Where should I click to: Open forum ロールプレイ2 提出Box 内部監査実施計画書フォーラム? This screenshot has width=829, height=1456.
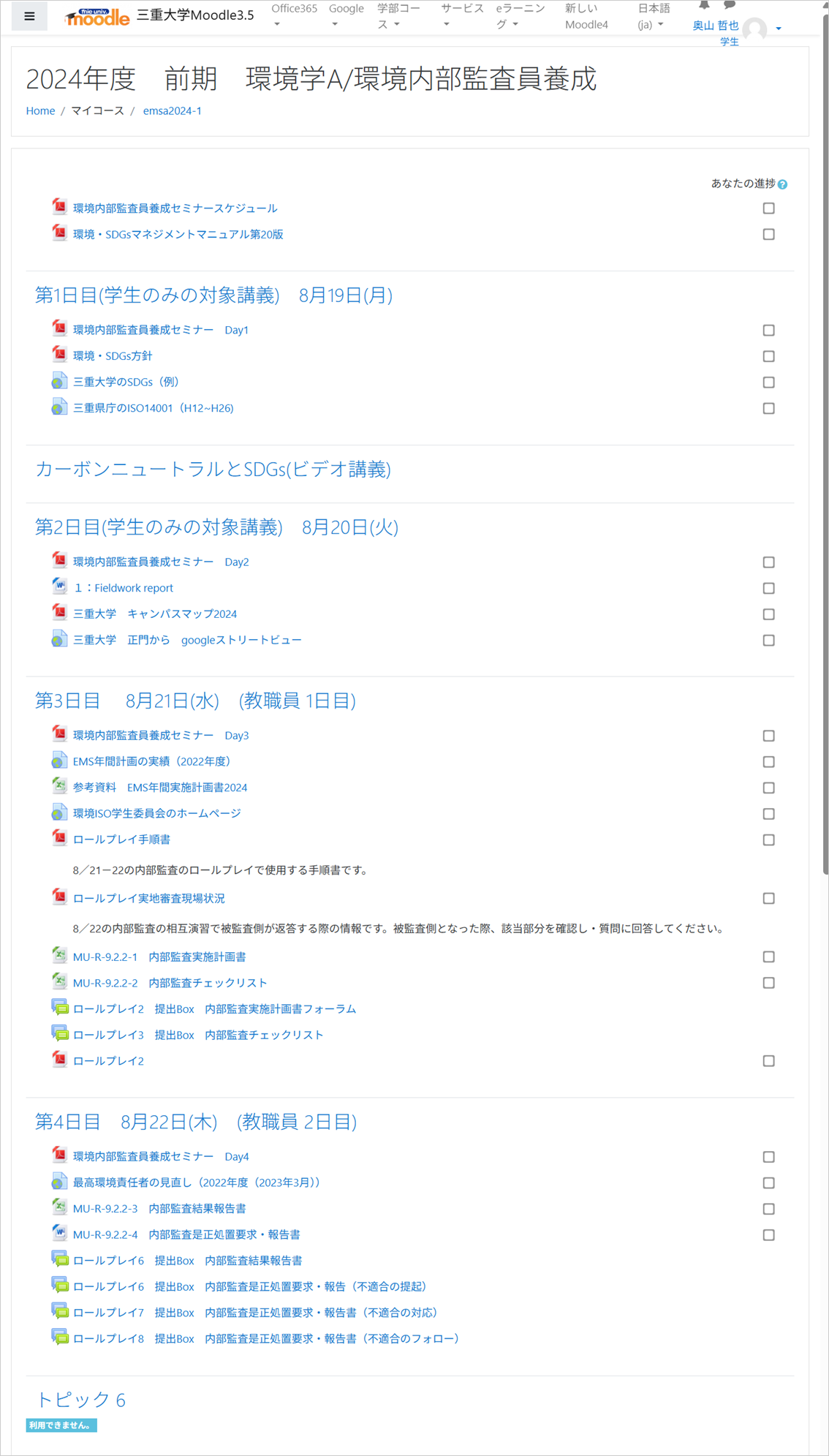click(214, 1009)
